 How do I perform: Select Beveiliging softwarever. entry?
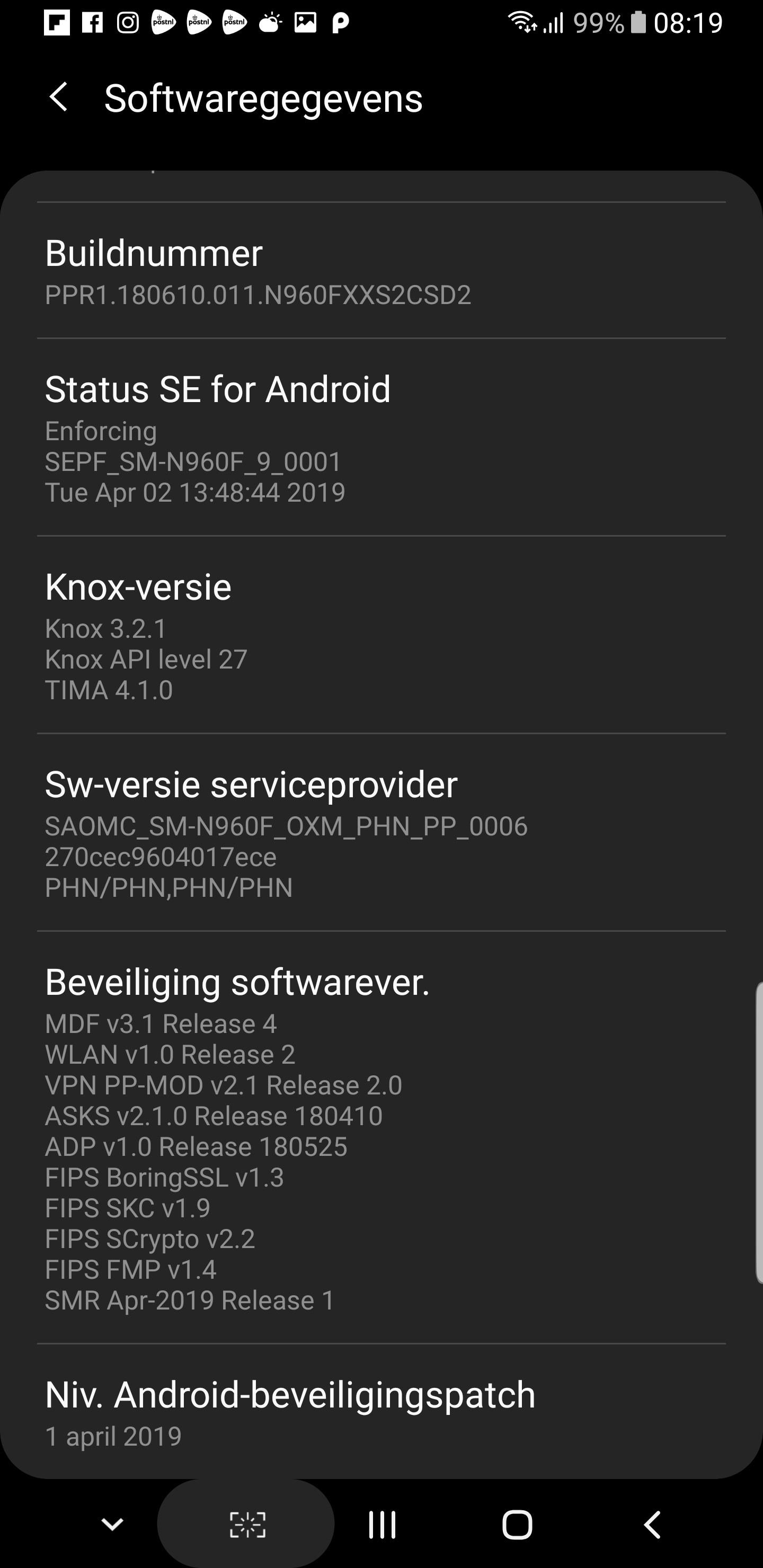(x=380, y=1137)
